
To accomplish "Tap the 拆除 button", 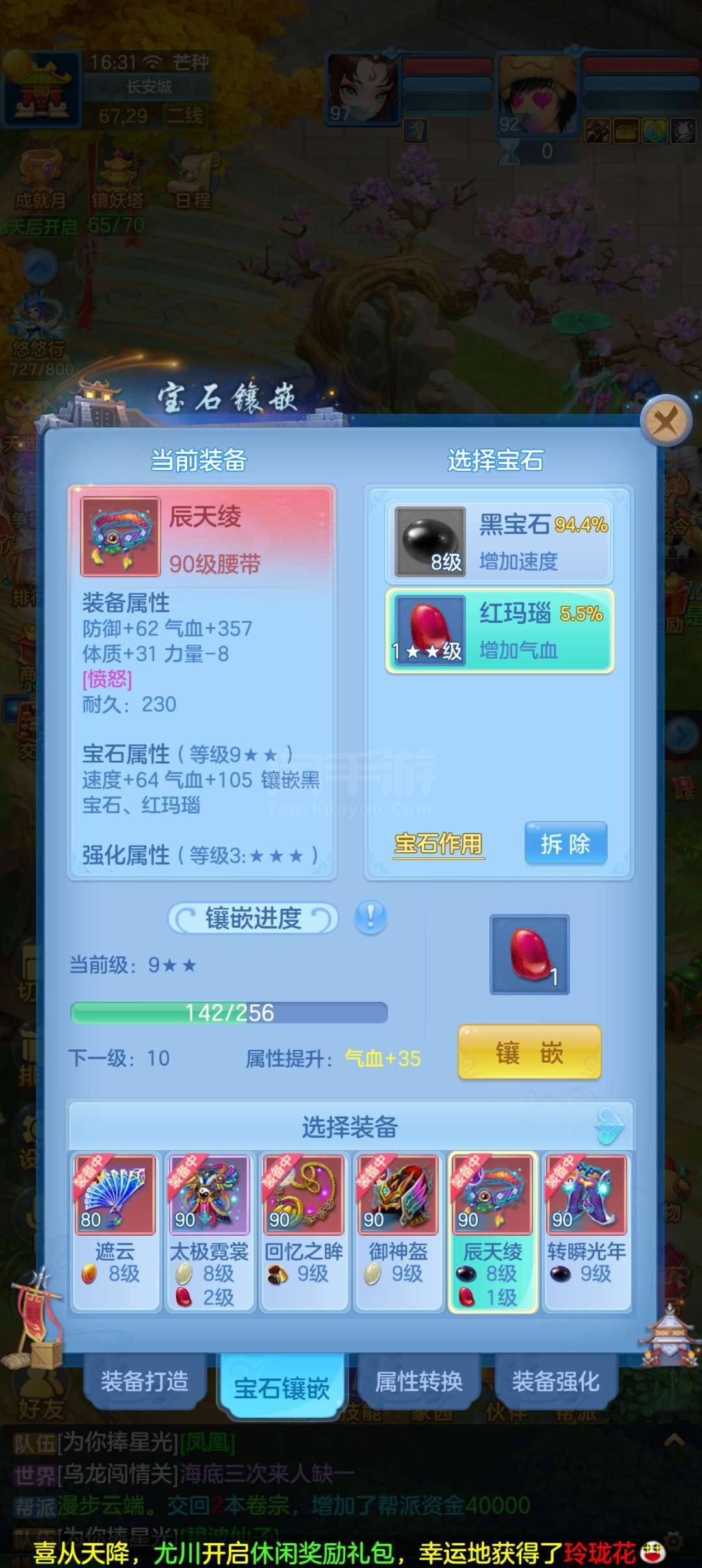I will click(565, 843).
